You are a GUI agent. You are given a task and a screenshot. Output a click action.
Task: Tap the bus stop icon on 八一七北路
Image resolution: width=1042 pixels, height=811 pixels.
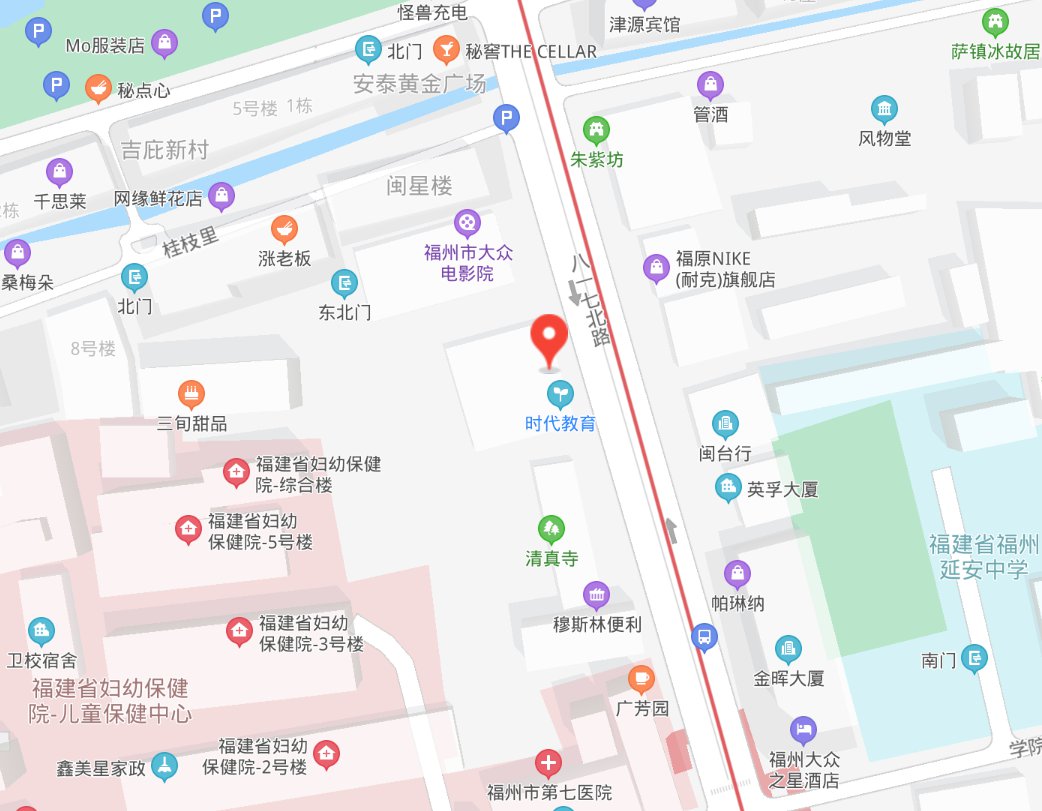pos(704,636)
